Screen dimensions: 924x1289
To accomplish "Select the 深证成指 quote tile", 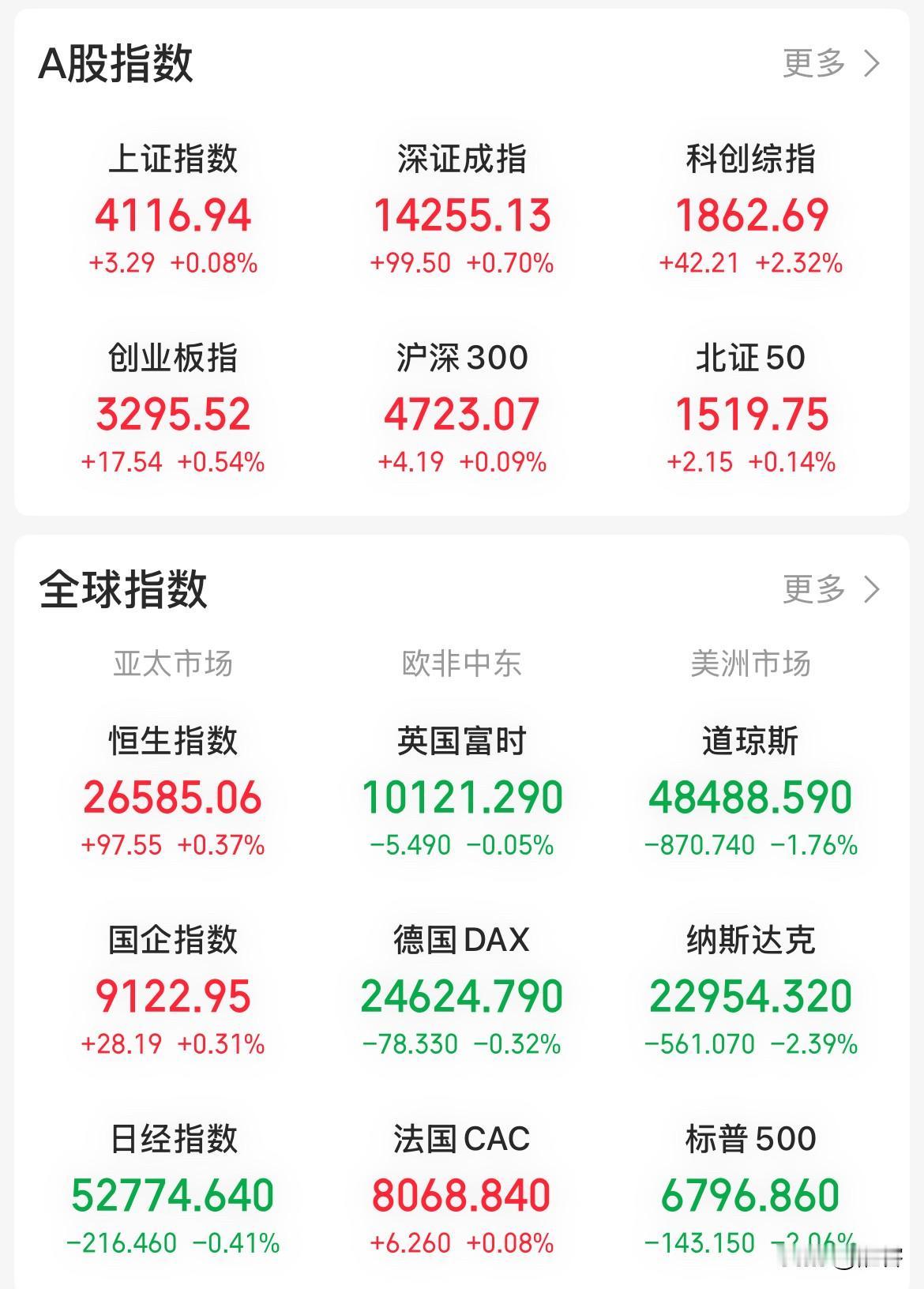I will tap(461, 207).
